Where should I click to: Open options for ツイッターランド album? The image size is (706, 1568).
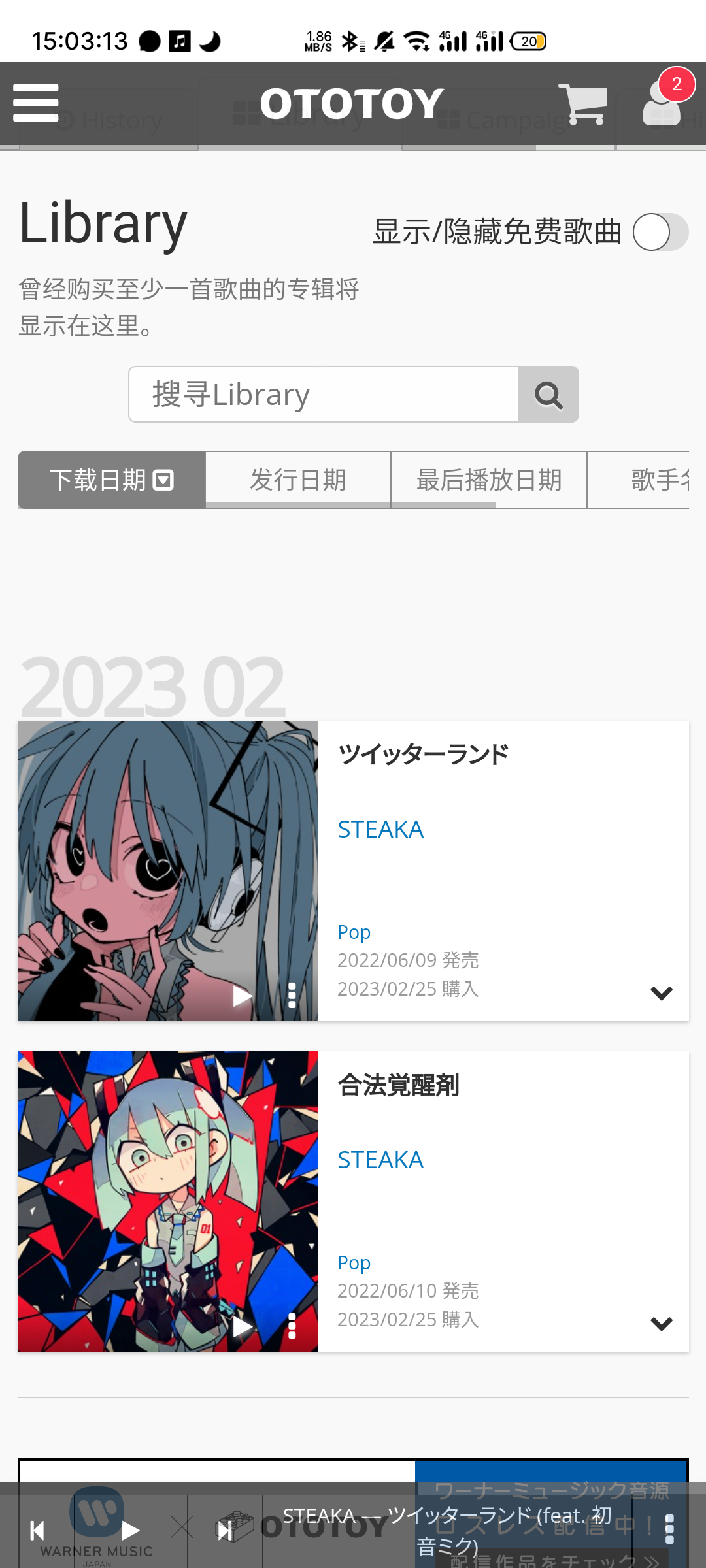click(x=292, y=996)
